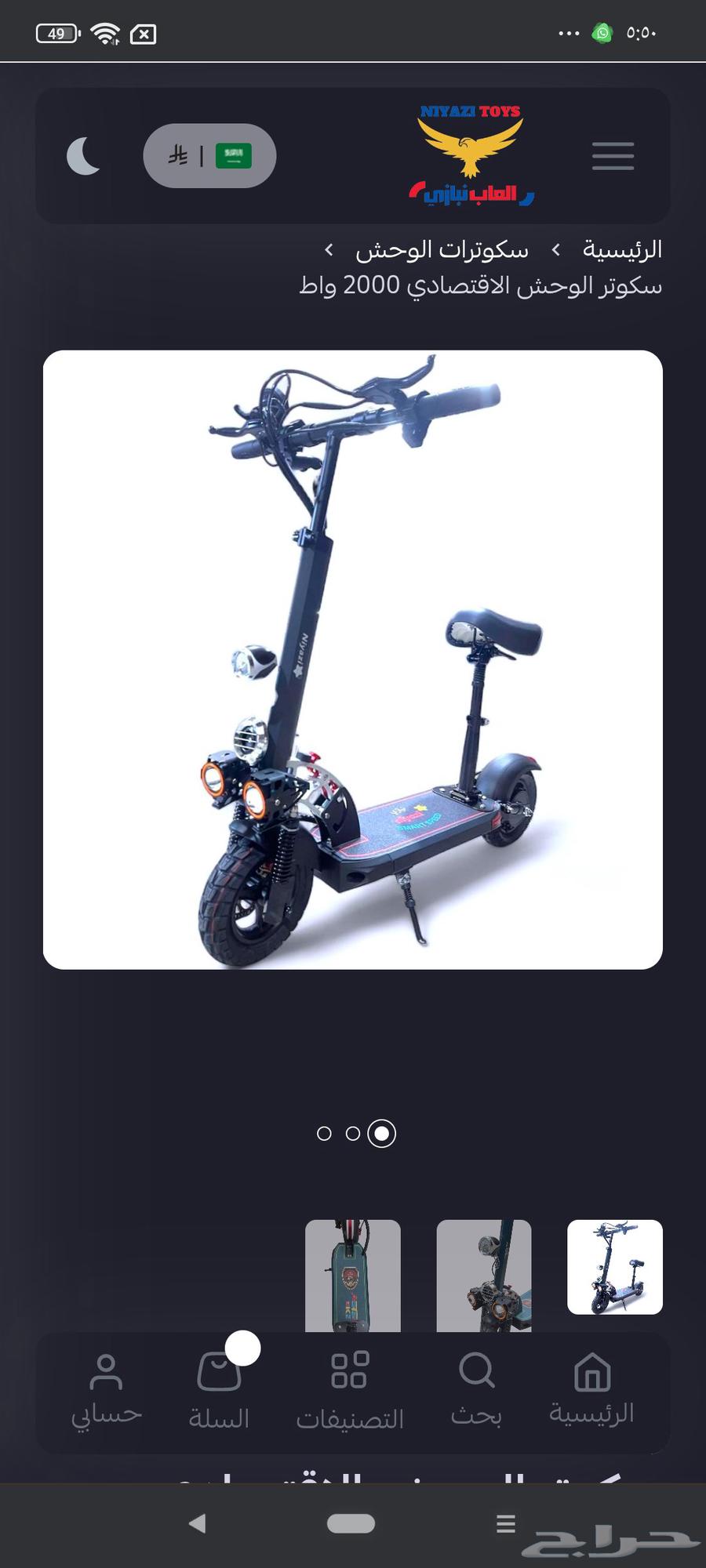Image resolution: width=706 pixels, height=1568 pixels.
Task: Open the main scooter product image
Action: 353,659
